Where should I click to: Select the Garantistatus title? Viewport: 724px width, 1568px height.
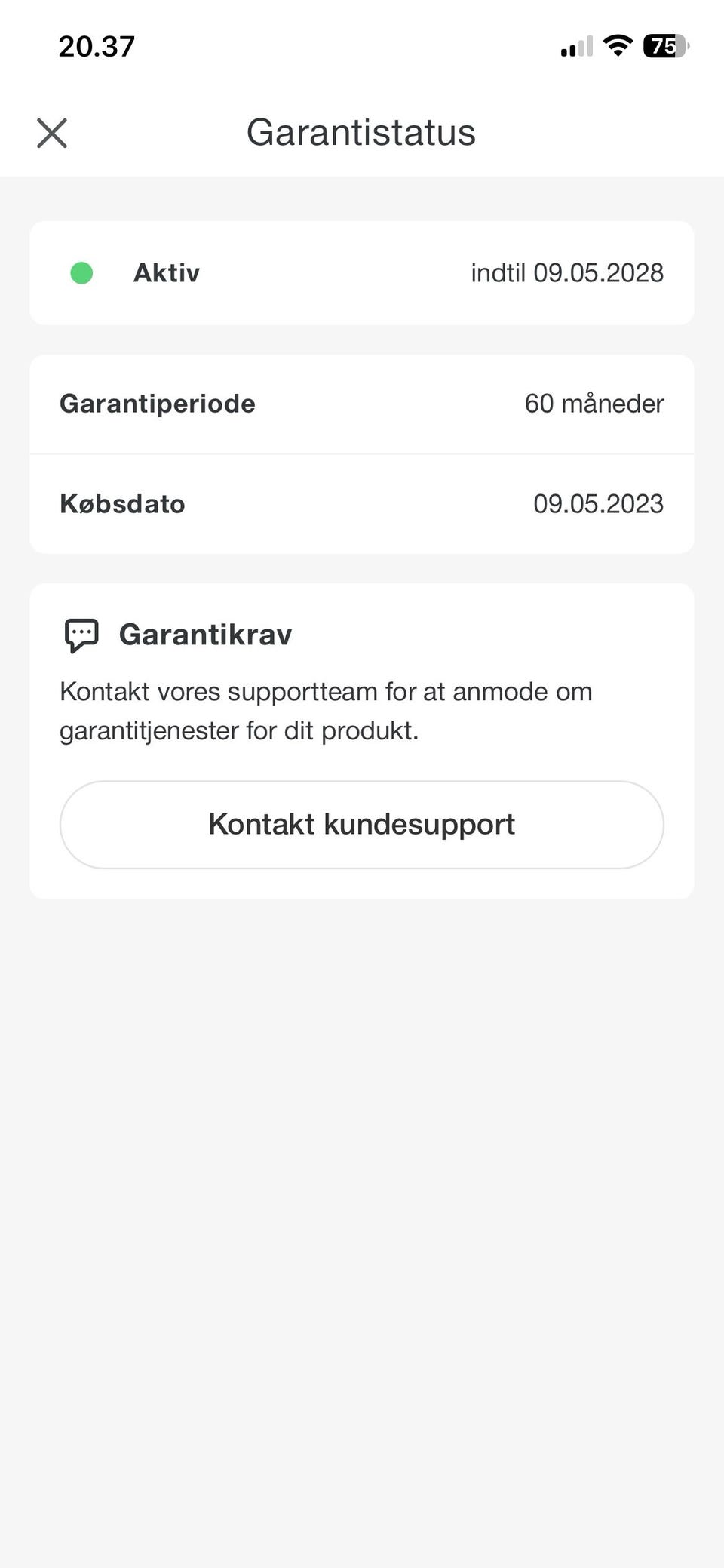tap(361, 133)
